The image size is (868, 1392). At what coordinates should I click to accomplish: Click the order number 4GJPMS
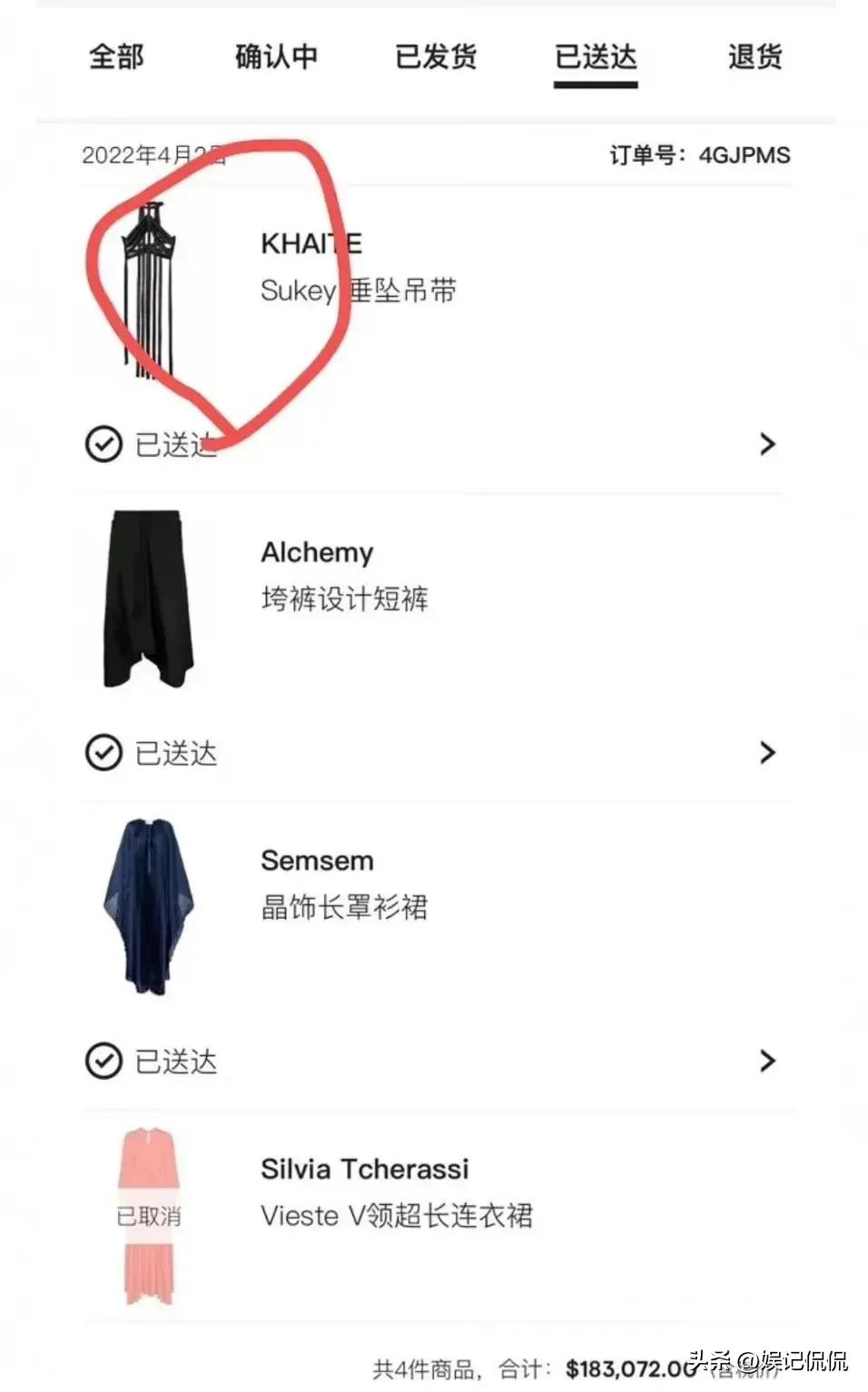point(743,155)
